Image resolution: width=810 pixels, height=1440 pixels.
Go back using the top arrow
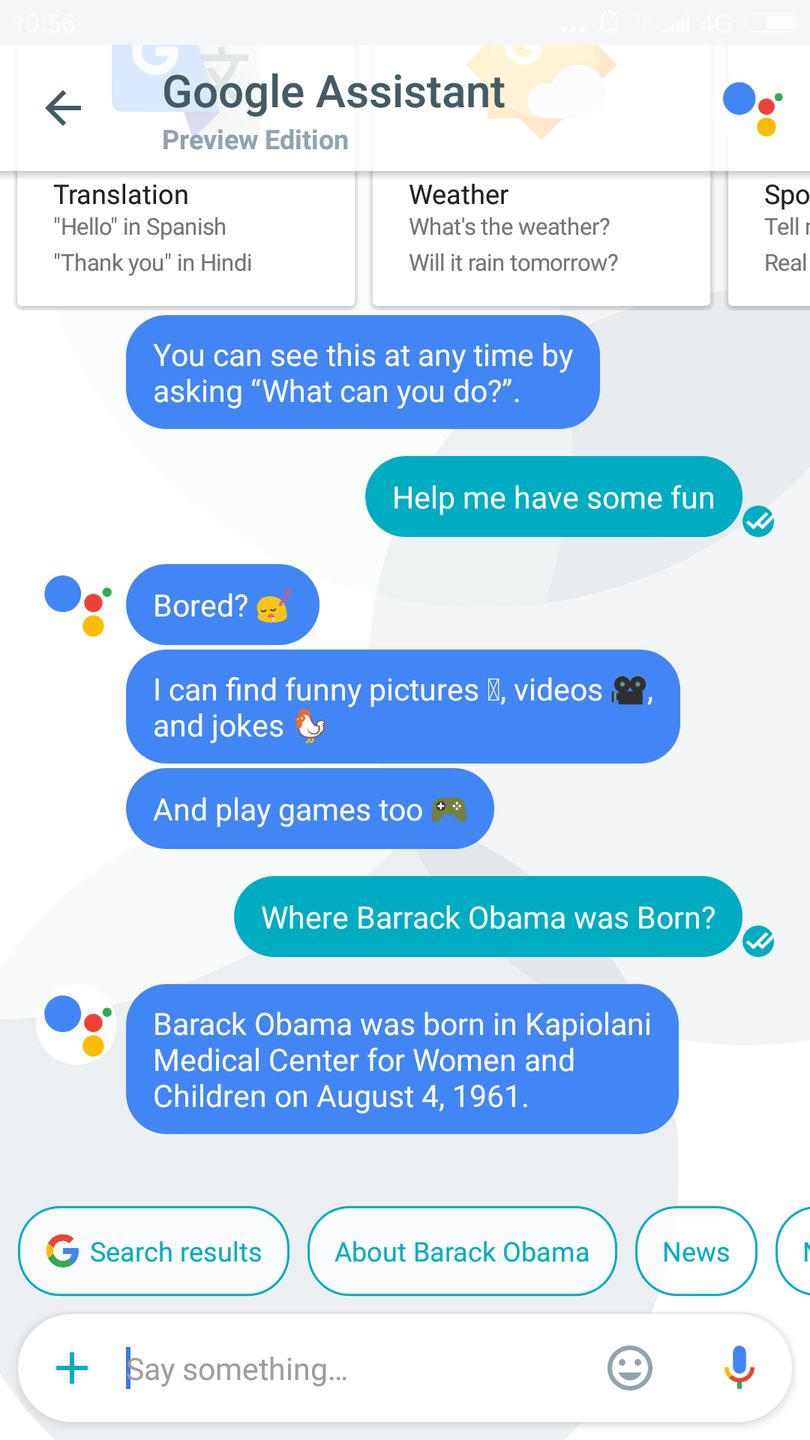pyautogui.click(x=62, y=108)
